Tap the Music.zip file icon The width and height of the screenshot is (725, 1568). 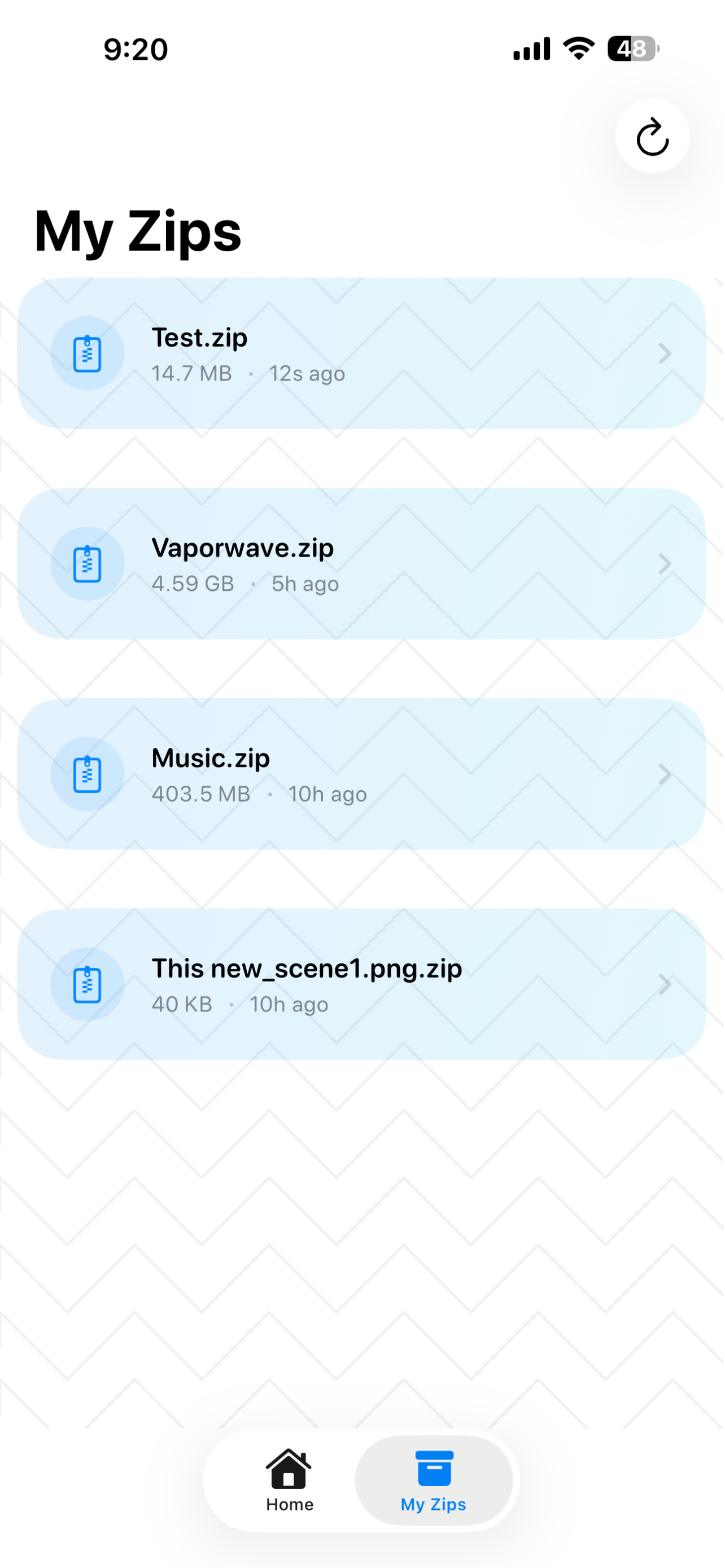pyautogui.click(x=87, y=773)
